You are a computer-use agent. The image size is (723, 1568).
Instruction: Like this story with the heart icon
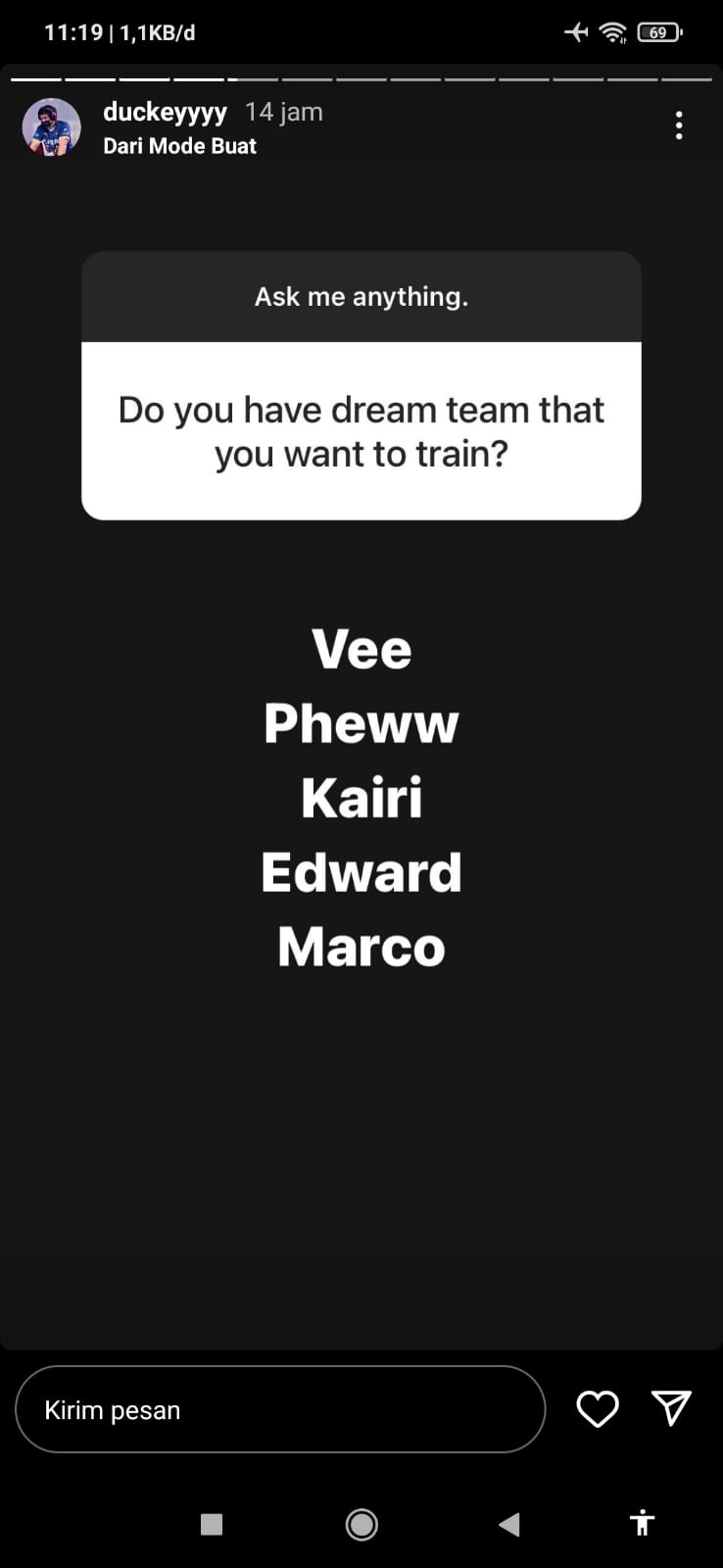[597, 1409]
